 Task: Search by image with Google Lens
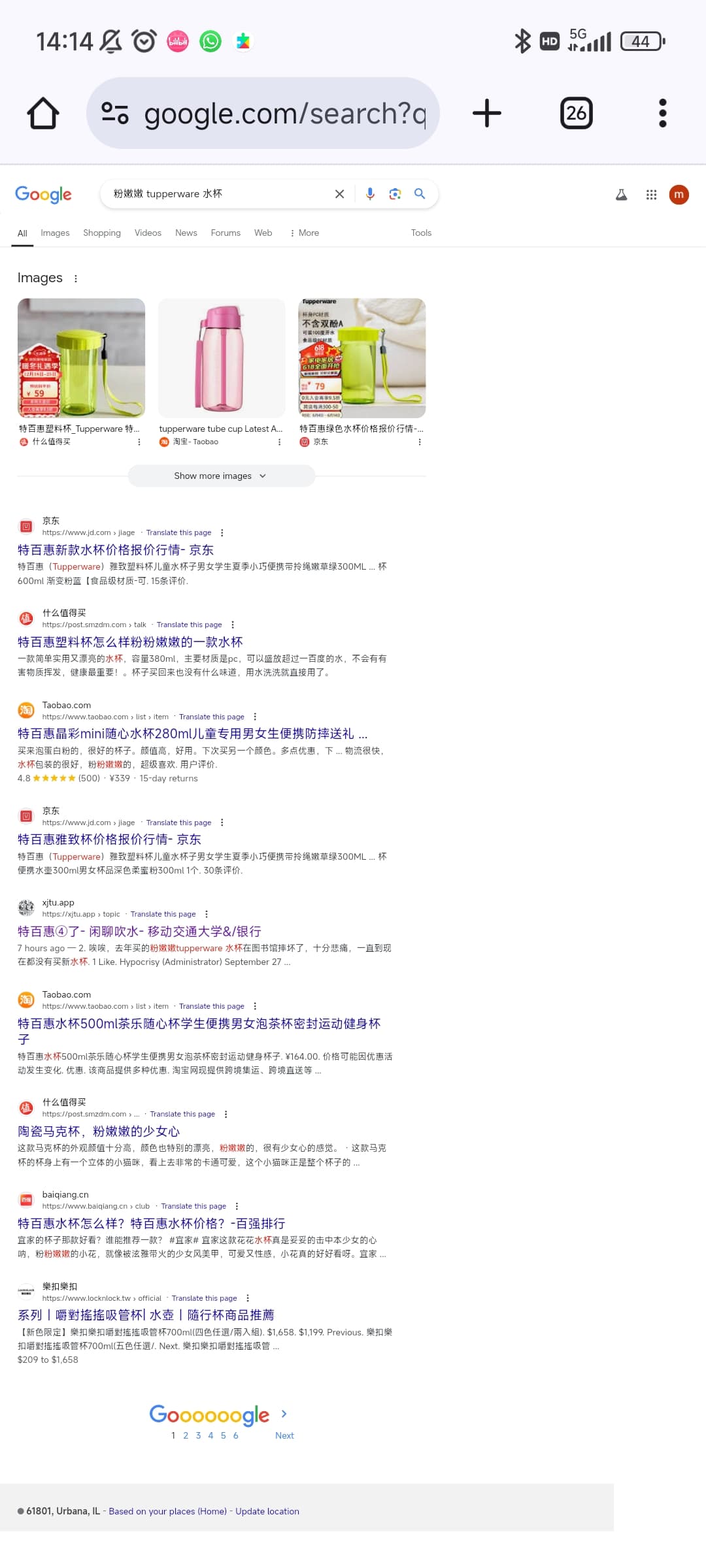point(395,194)
